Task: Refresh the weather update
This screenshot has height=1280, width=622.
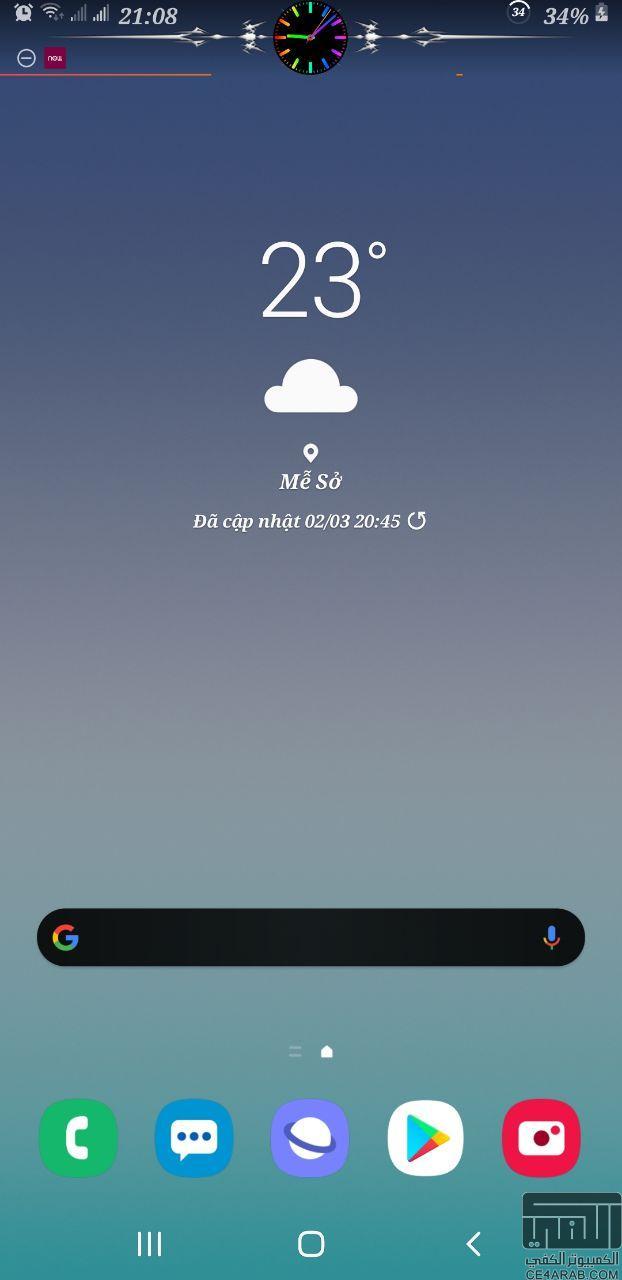Action: coord(417,520)
